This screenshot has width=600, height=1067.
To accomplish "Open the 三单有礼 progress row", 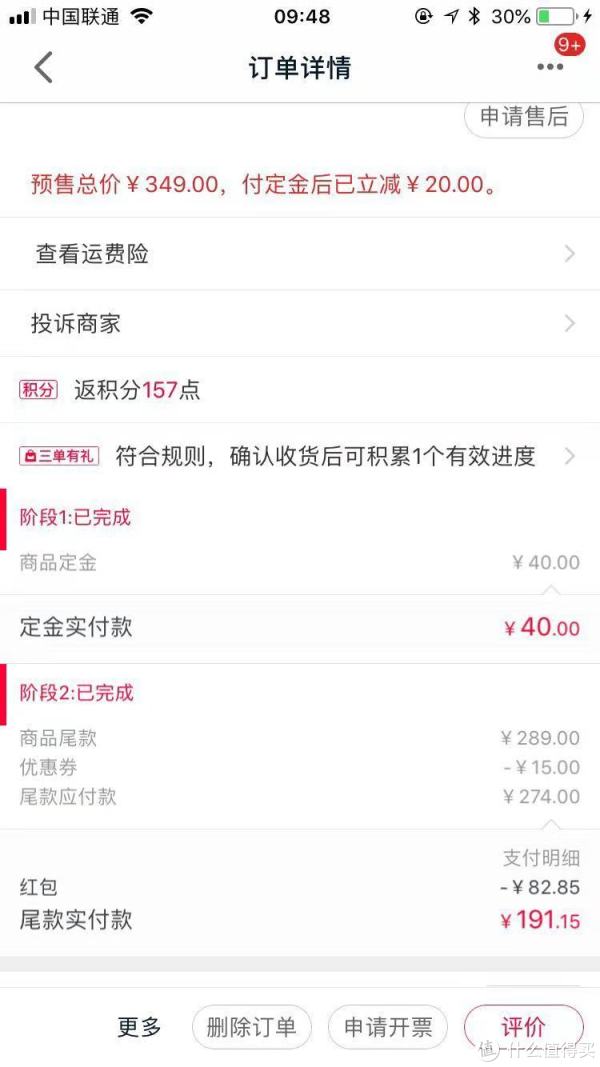I will [x=300, y=457].
